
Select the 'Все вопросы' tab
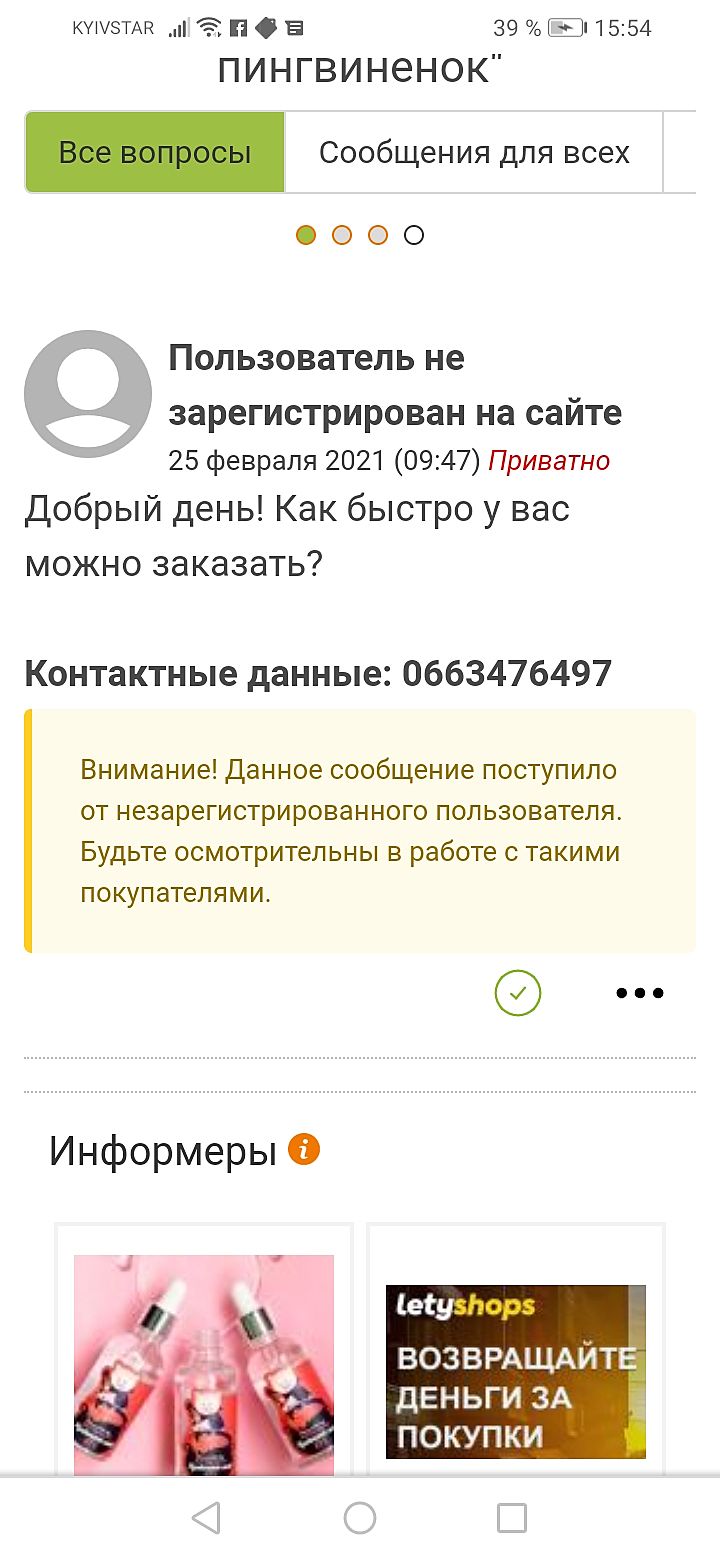(155, 153)
